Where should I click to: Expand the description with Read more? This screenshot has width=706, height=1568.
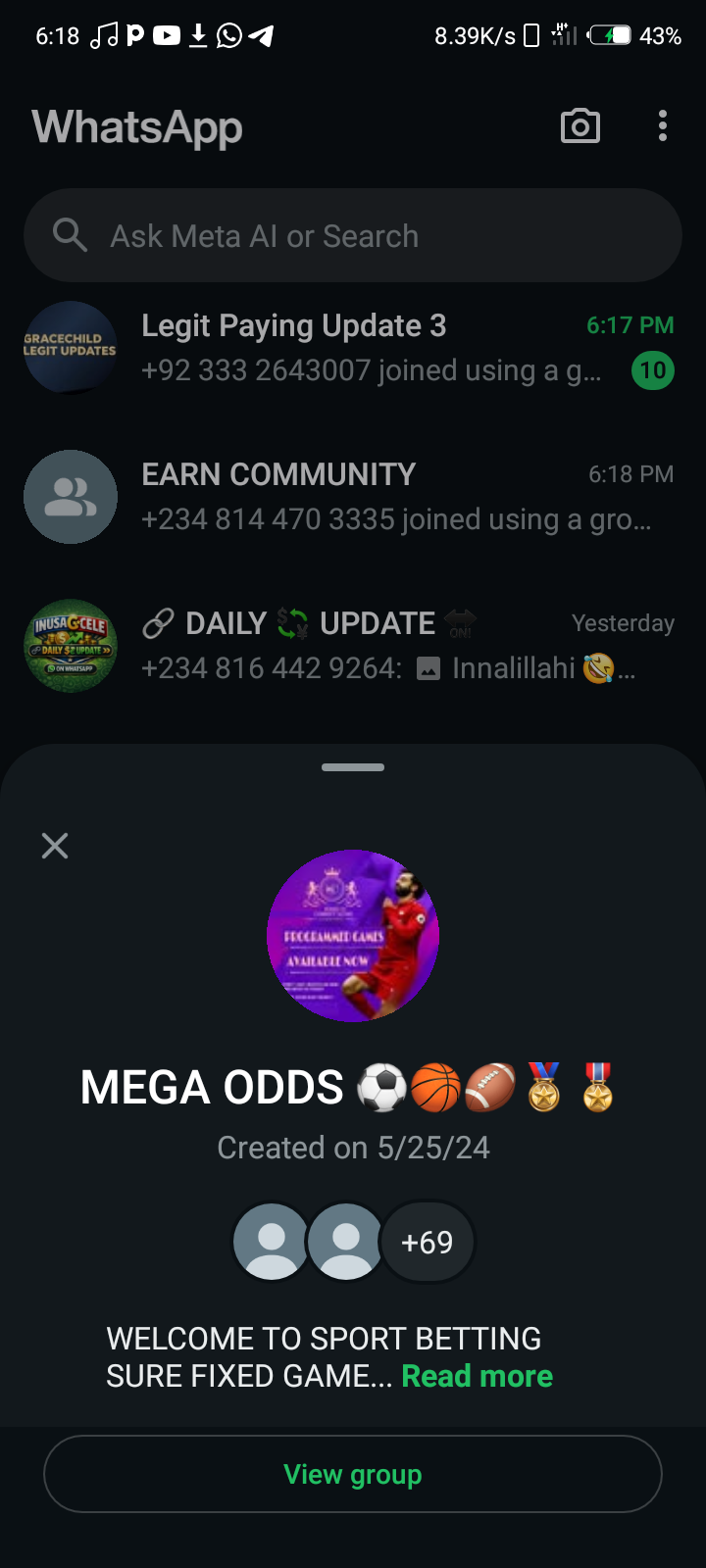click(x=477, y=1376)
